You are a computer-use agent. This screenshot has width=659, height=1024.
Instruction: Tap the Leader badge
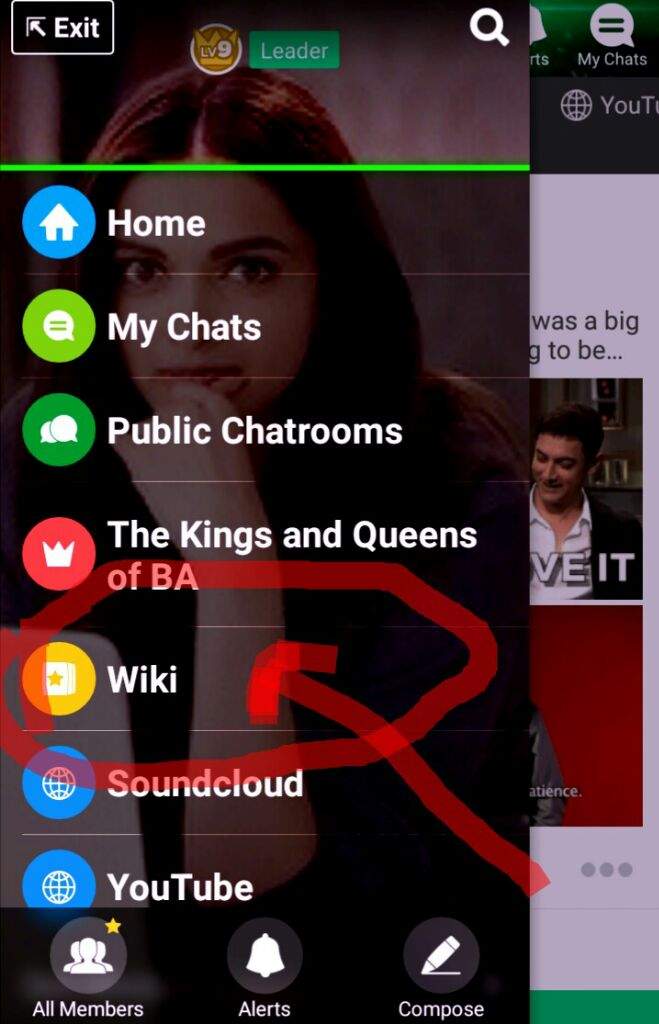[x=294, y=50]
